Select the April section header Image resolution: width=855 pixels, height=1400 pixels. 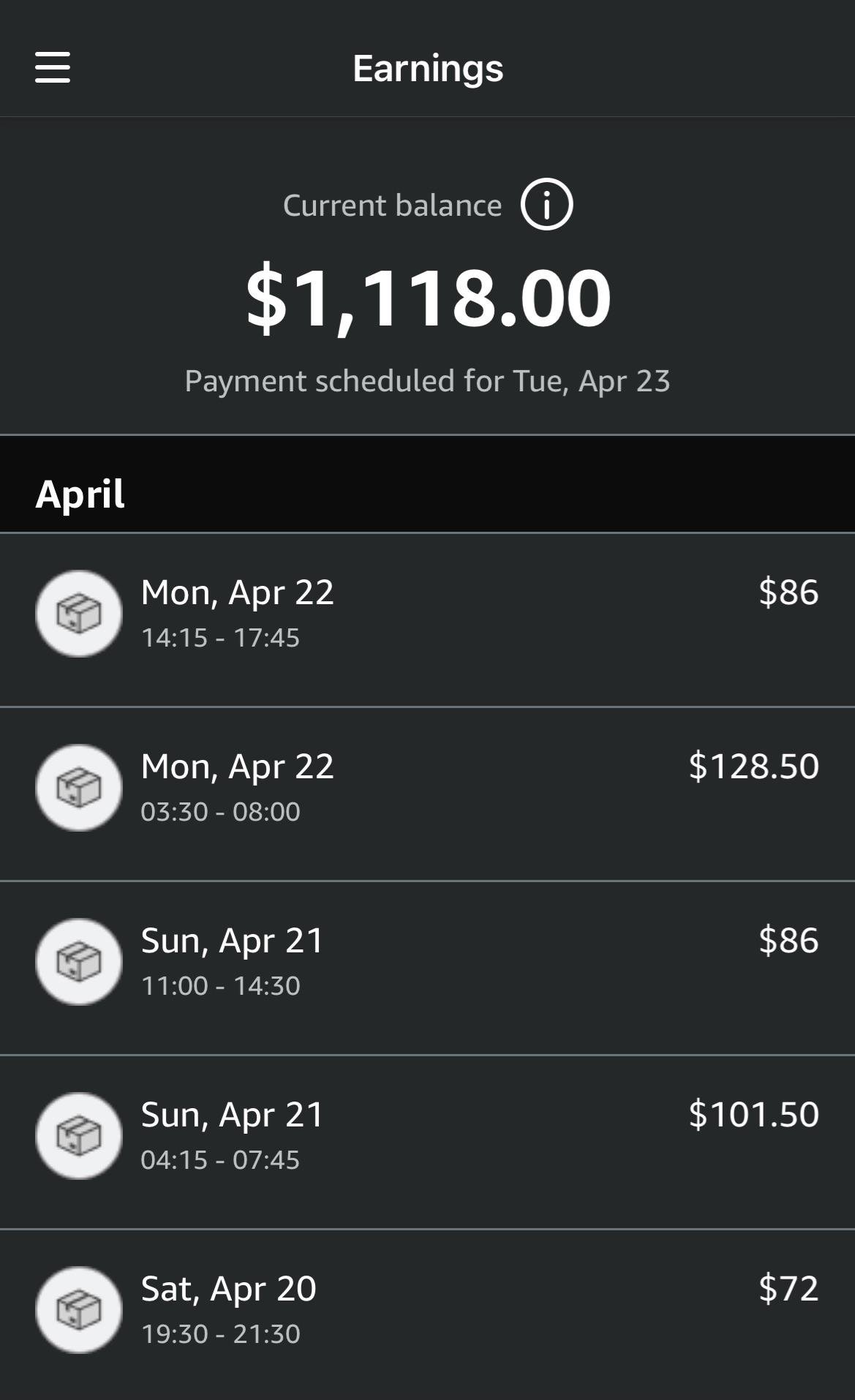(x=81, y=494)
